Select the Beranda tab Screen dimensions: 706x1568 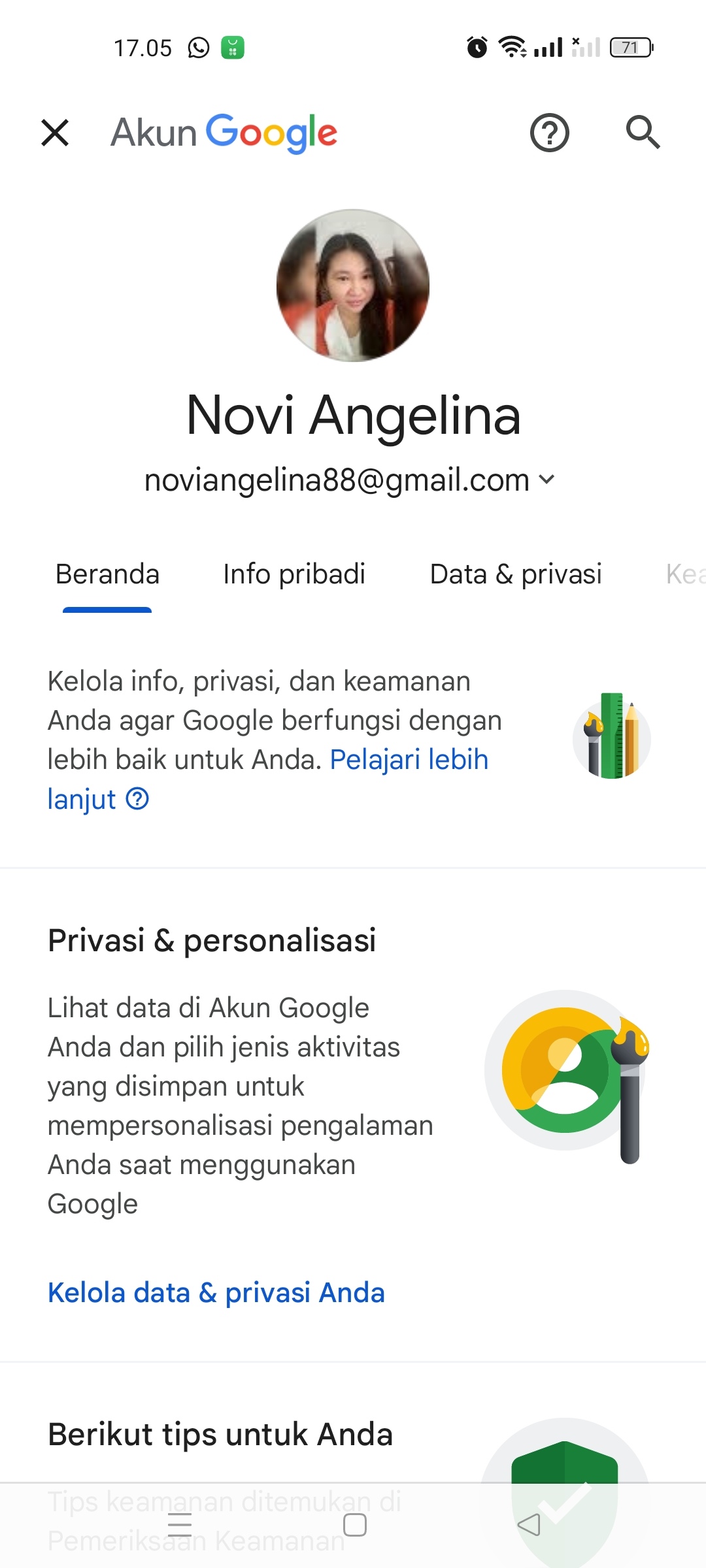pyautogui.click(x=107, y=575)
